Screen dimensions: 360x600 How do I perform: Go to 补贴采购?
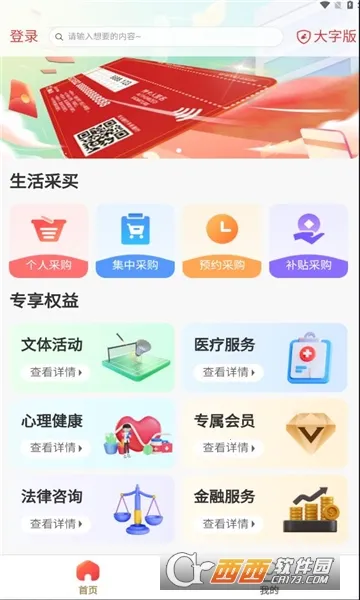pyautogui.click(x=309, y=241)
